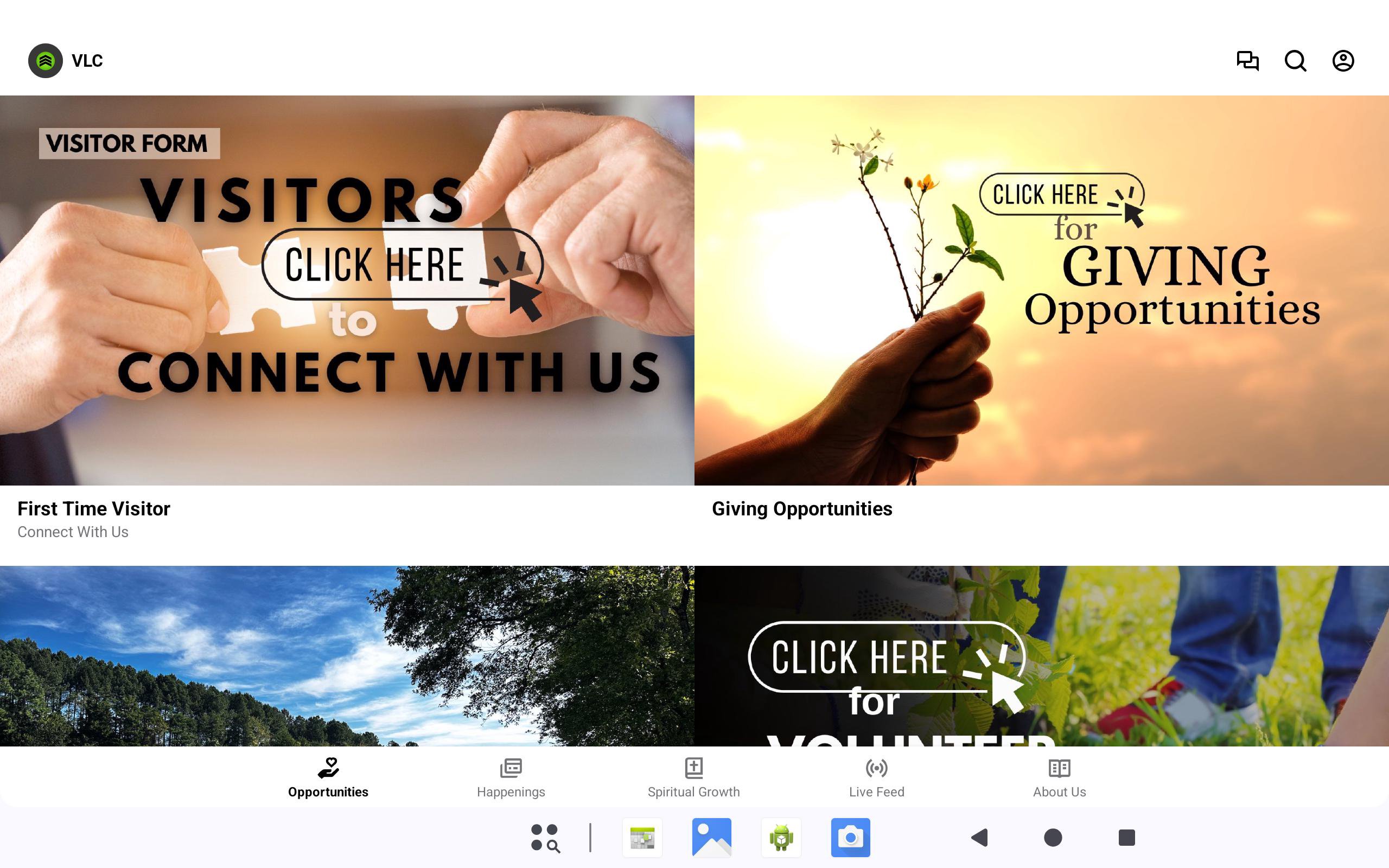Switch to the About Us tab
This screenshot has width=1389, height=868.
click(x=1059, y=777)
